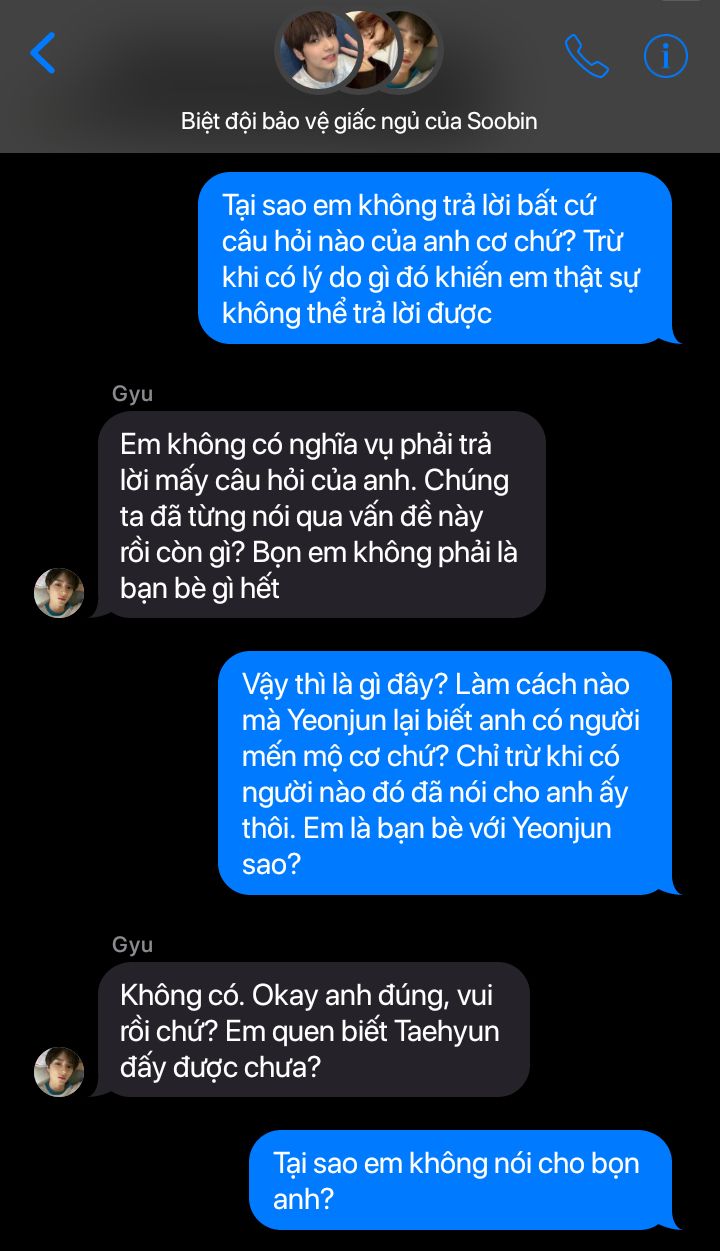Start a voice call with the group
720x1251 pixels.
[586, 56]
